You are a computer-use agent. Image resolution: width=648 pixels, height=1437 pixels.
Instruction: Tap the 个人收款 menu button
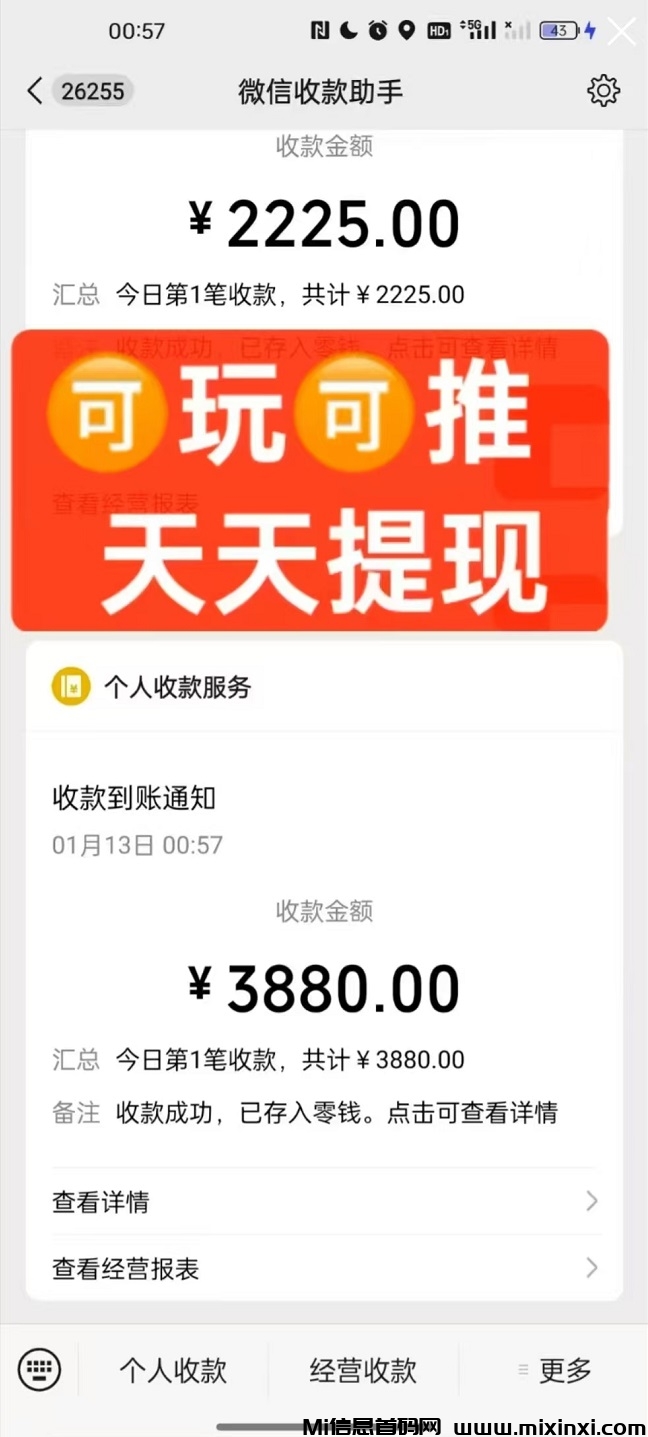173,1370
